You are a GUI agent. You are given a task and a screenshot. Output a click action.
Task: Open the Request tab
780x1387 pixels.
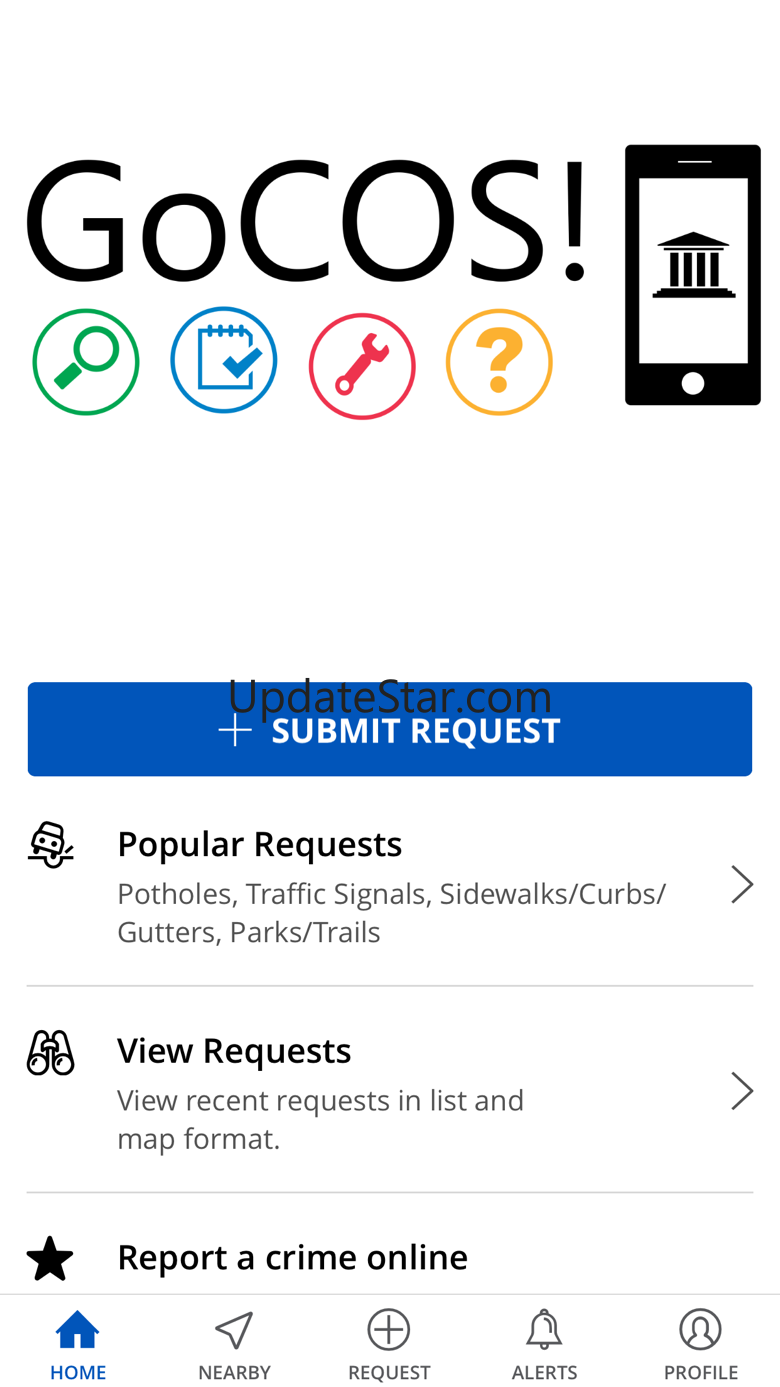point(389,1345)
